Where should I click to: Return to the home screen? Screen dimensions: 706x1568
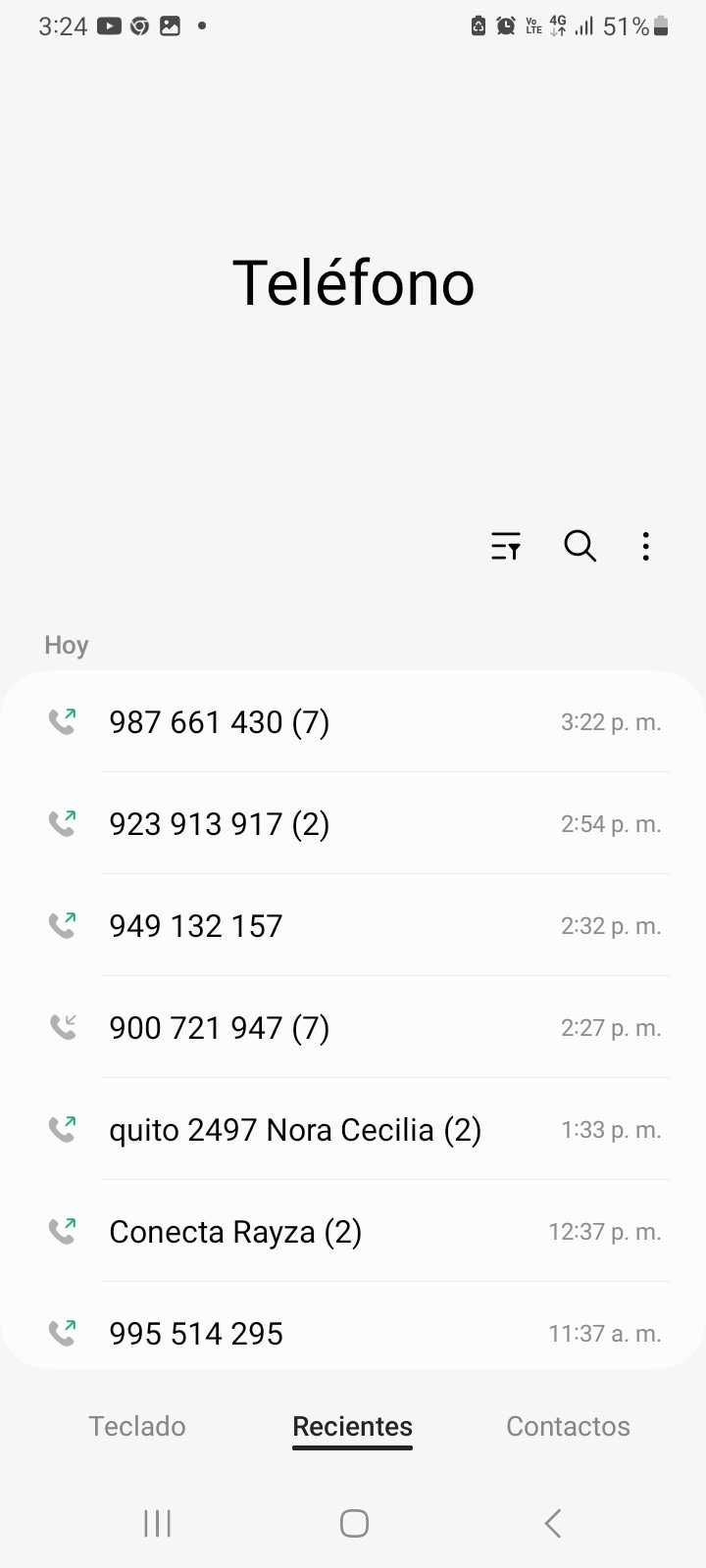coord(354,1523)
